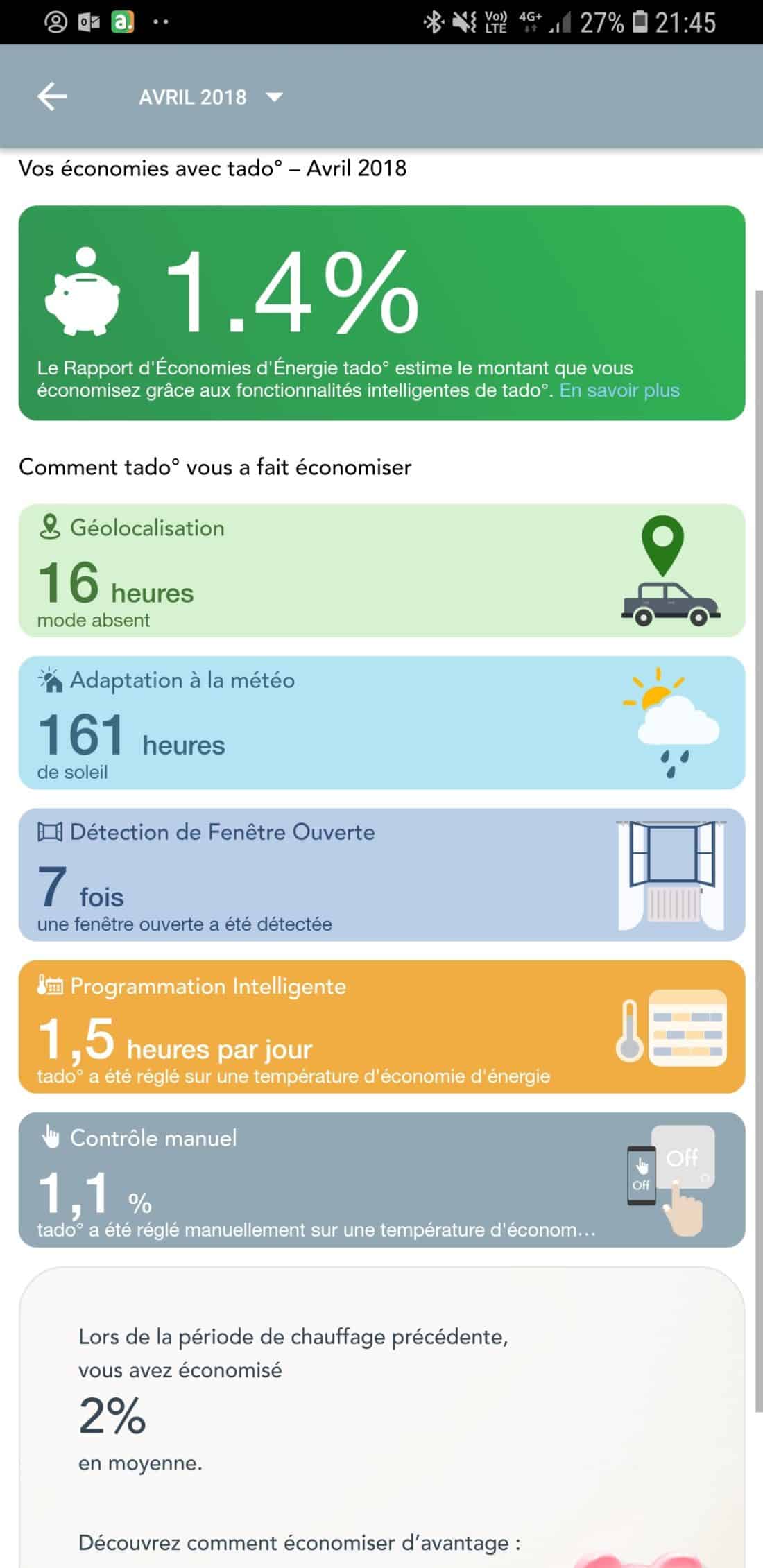Open the Programmation Intelligente card
The height and width of the screenshot is (1568, 763).
click(x=381, y=1026)
